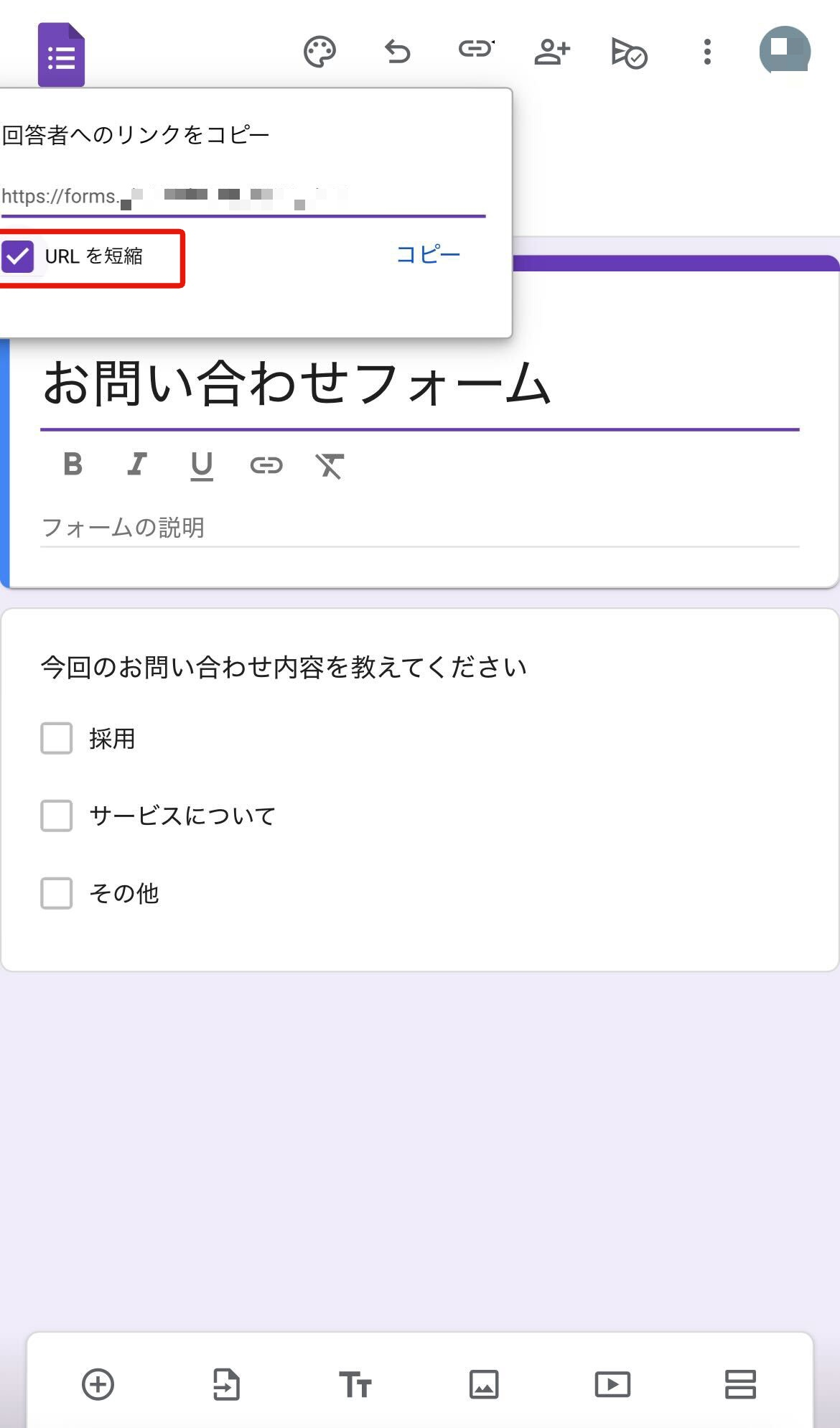Apply italic to the form title
Image resolution: width=840 pixels, height=1428 pixels.
(136, 465)
